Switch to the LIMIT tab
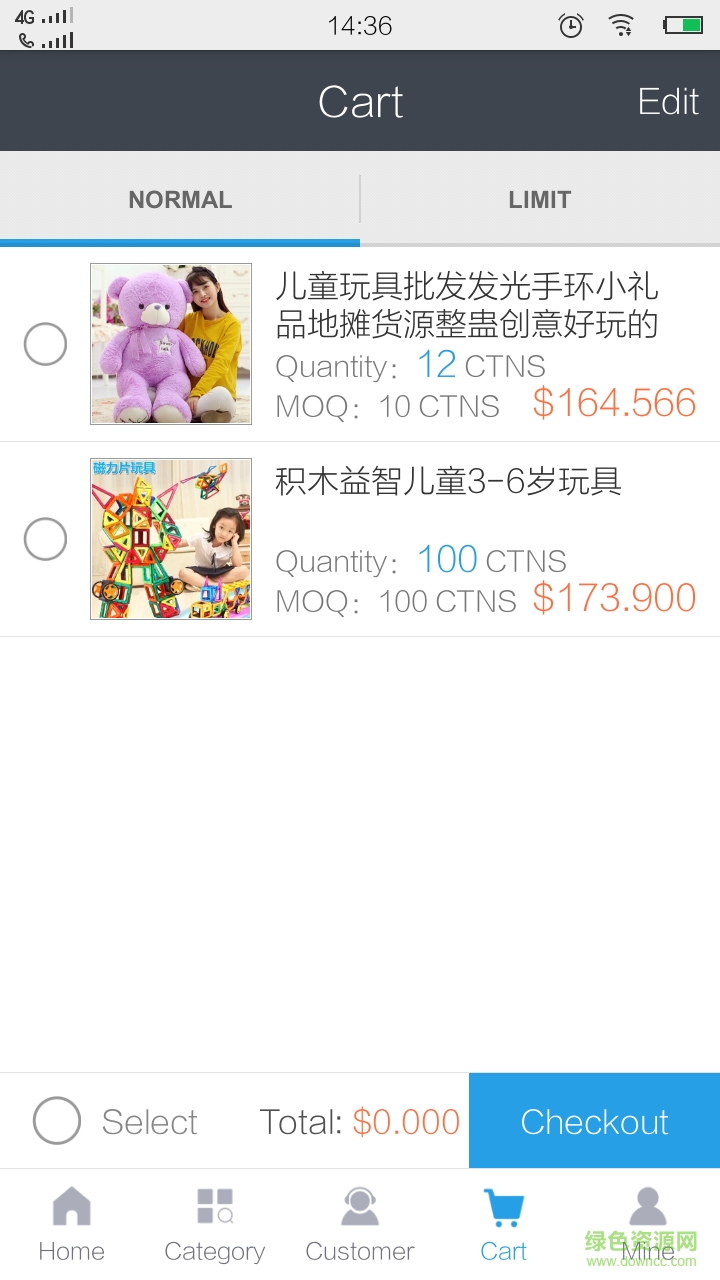This screenshot has width=720, height=1280. point(540,199)
